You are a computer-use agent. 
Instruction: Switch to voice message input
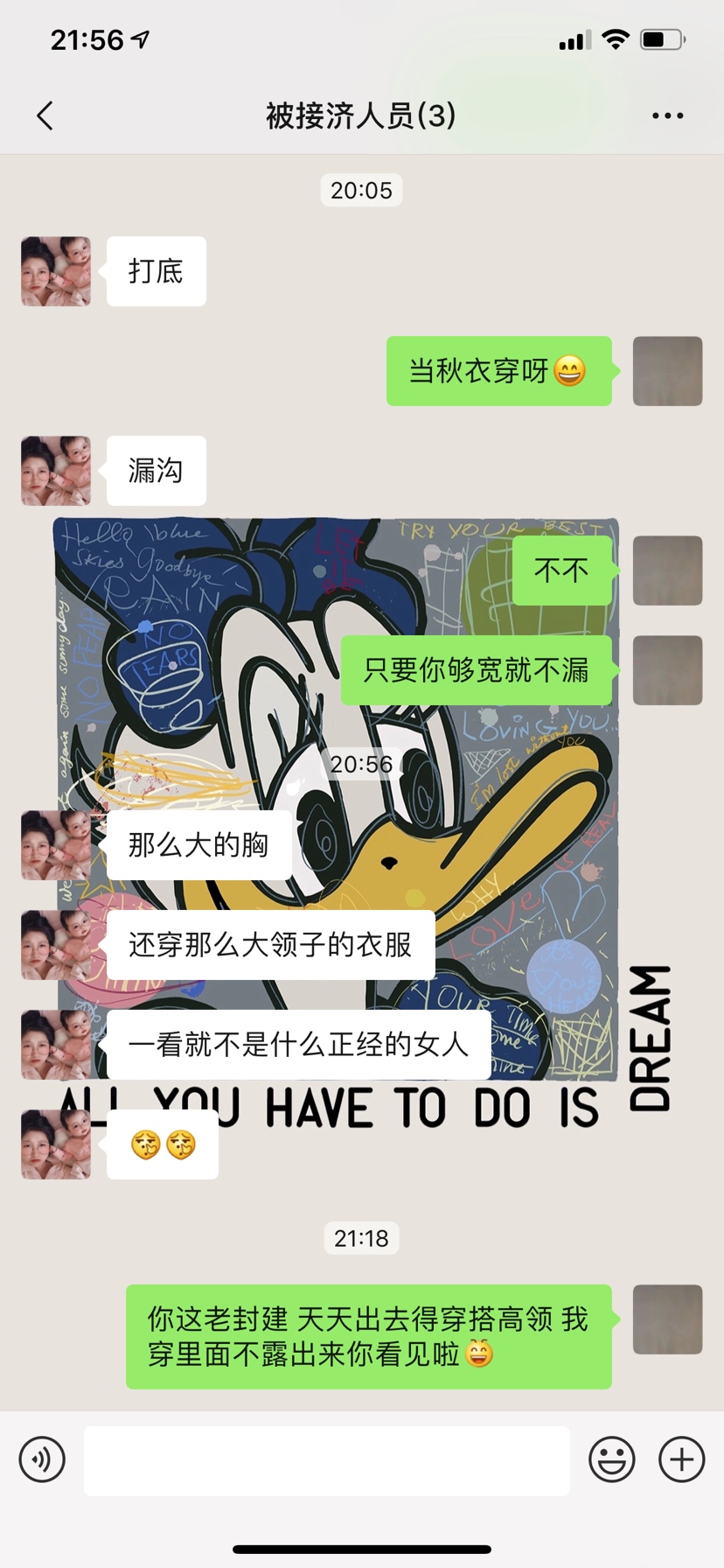[42, 1459]
